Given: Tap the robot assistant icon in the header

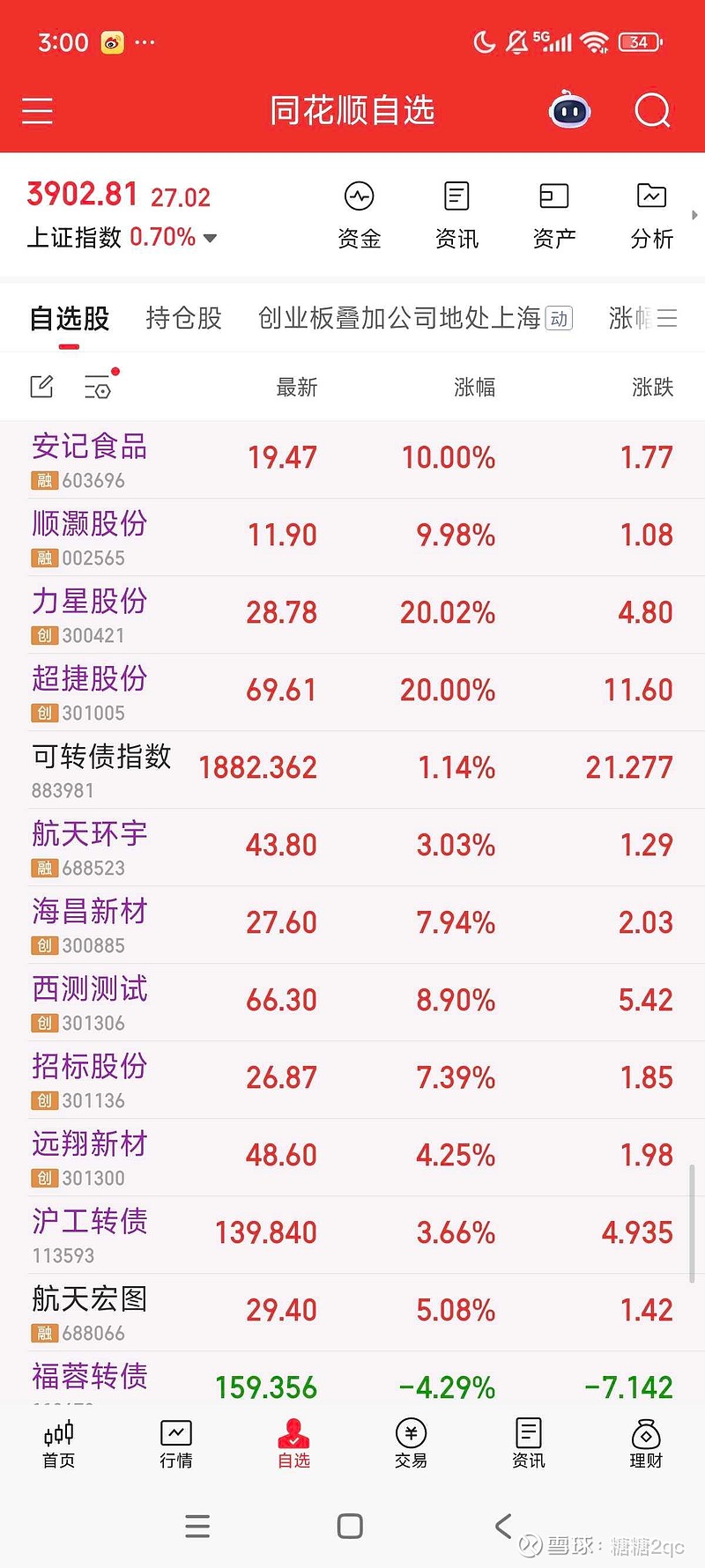Looking at the screenshot, I should point(568,109).
